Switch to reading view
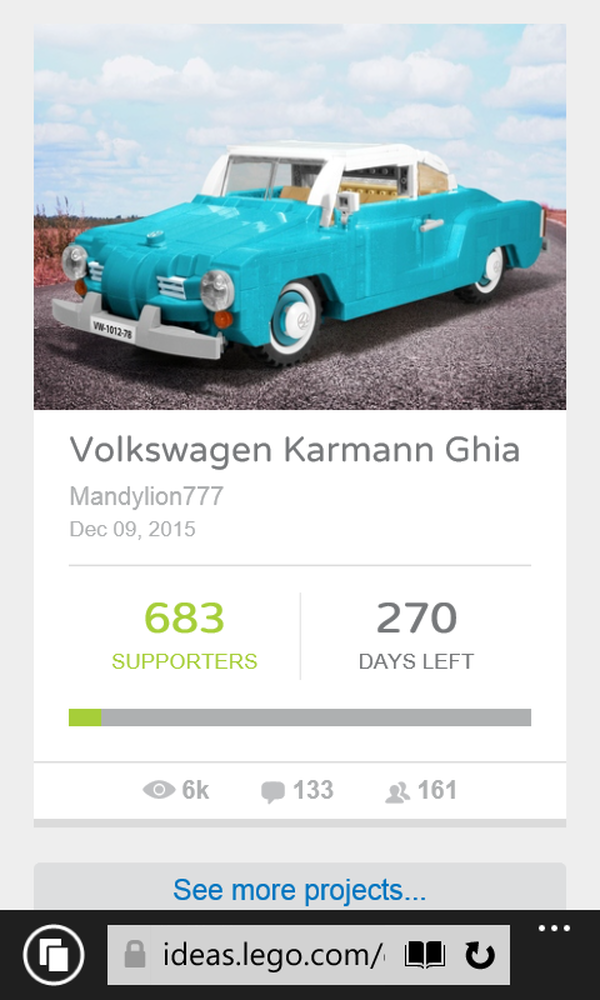Viewport: 600px width, 1000px height. [425, 956]
